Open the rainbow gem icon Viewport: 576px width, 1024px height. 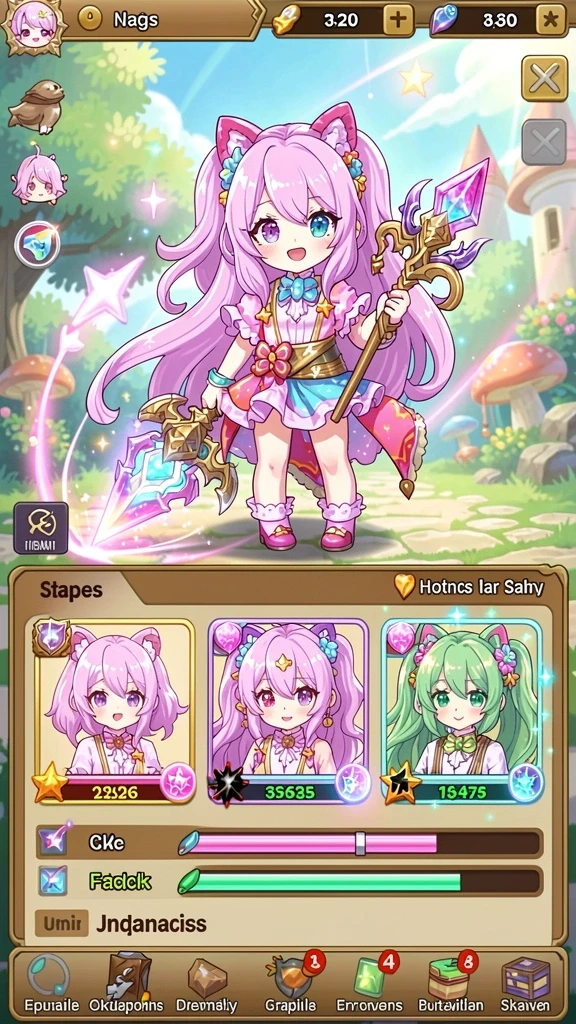[x=37, y=245]
